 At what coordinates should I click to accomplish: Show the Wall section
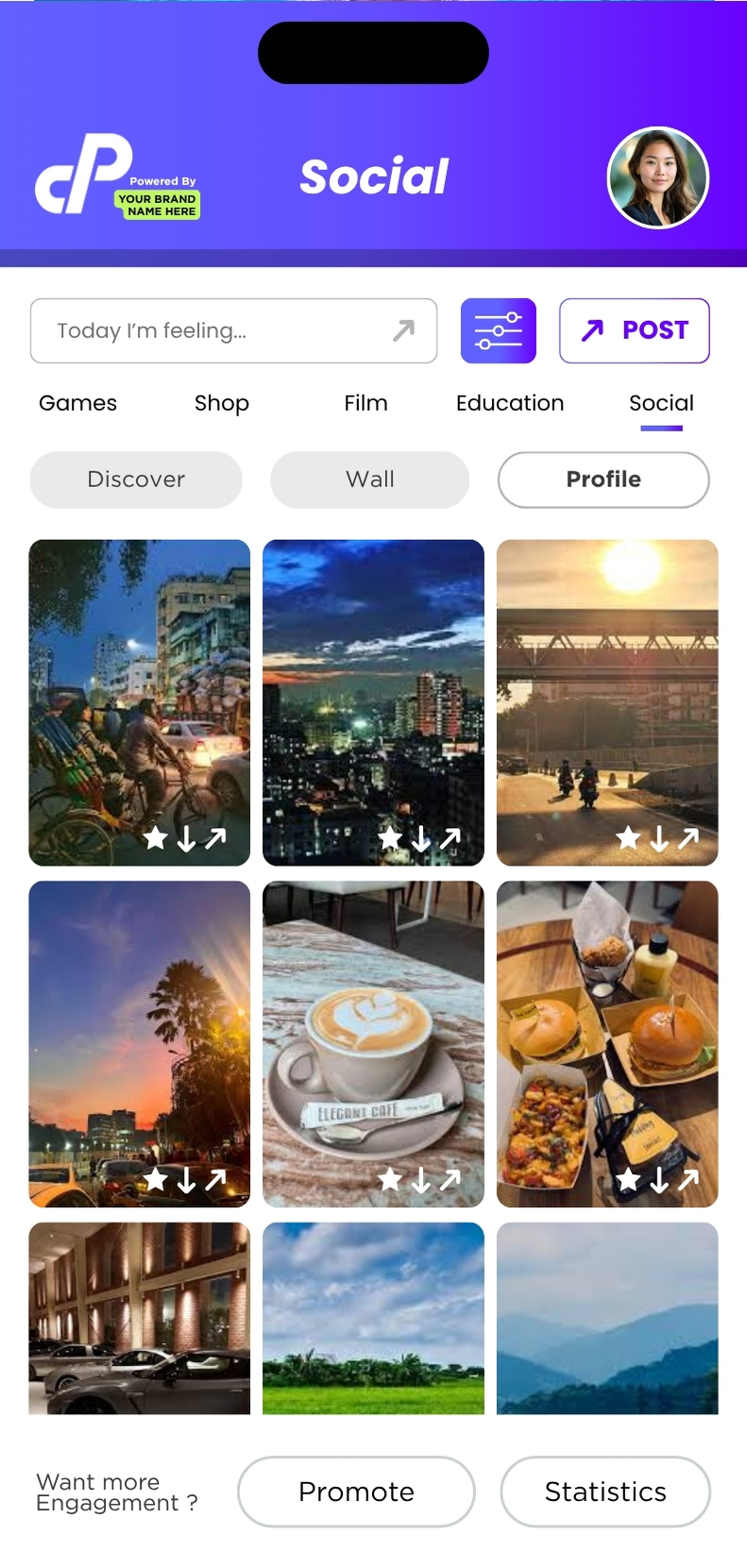(369, 480)
